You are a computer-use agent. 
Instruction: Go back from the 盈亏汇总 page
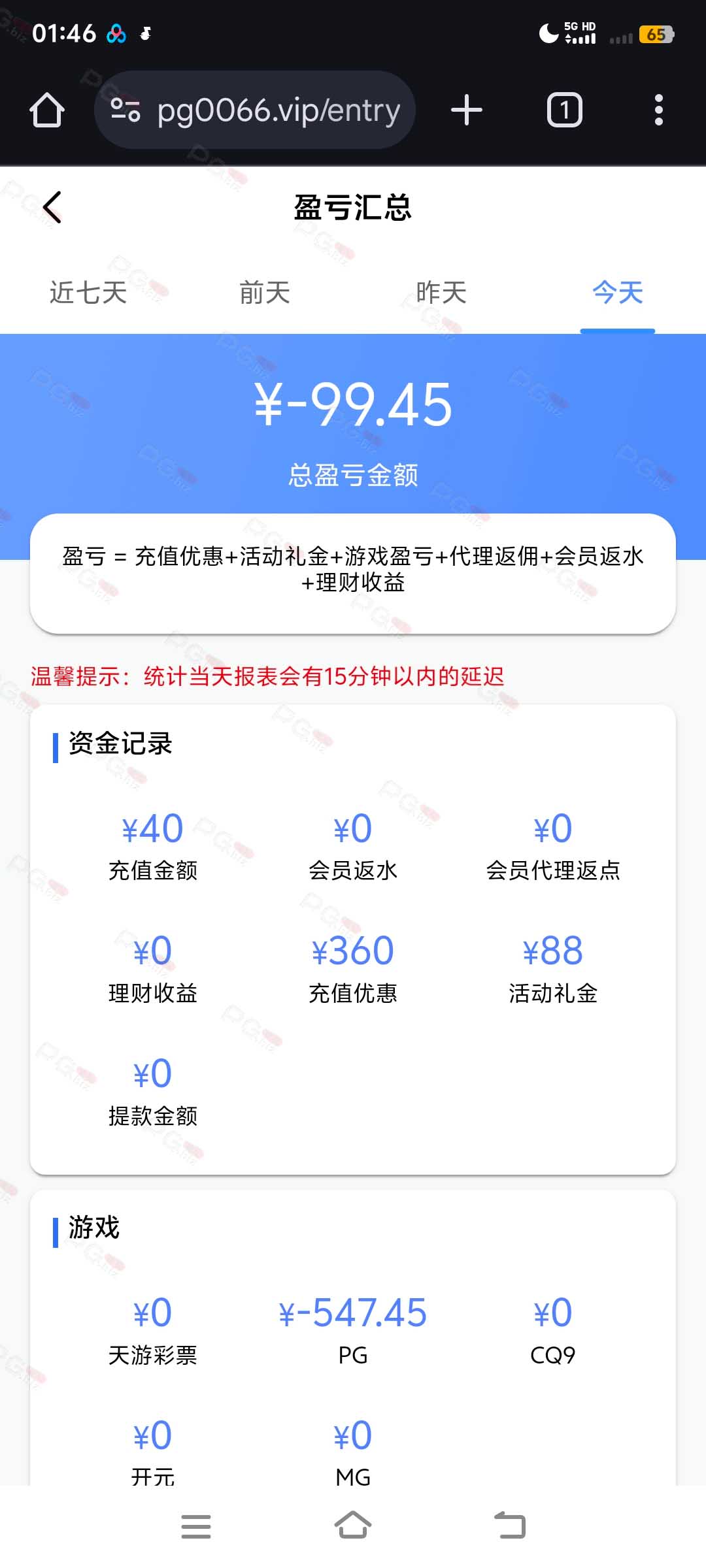click(x=52, y=207)
